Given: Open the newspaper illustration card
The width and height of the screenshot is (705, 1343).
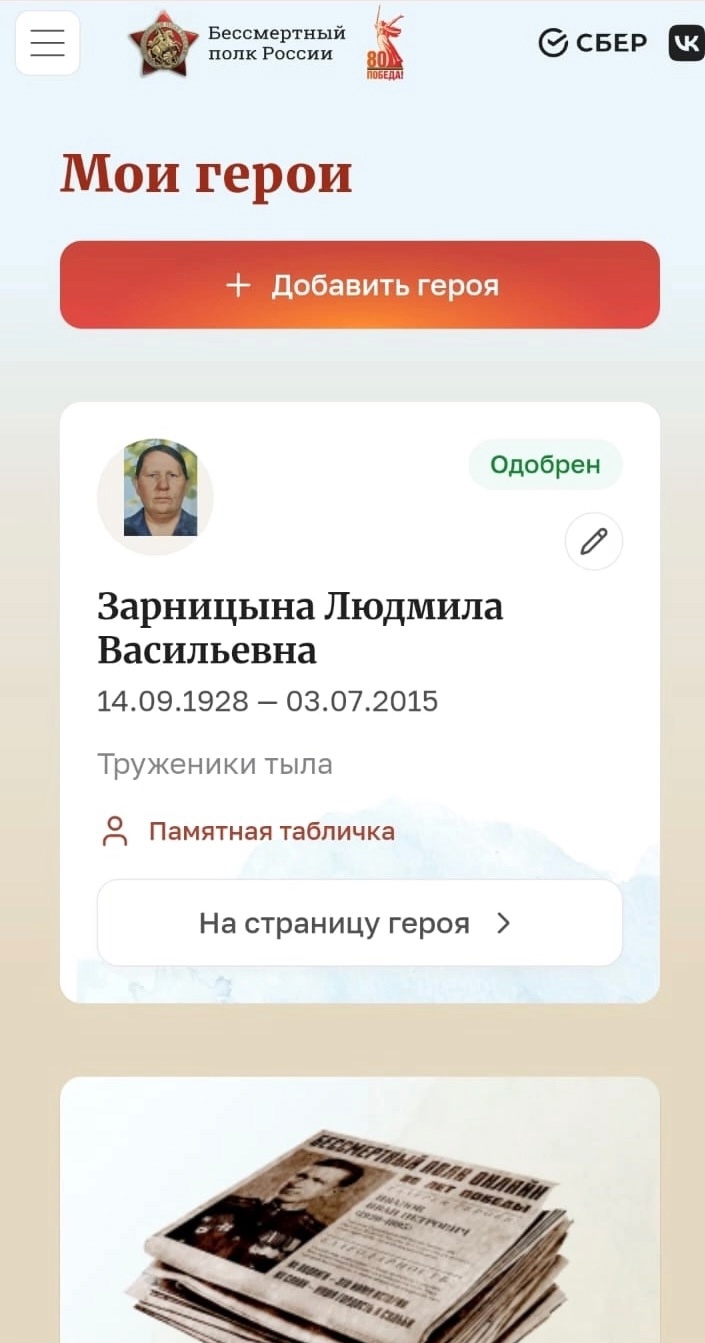Looking at the screenshot, I should (360, 1210).
